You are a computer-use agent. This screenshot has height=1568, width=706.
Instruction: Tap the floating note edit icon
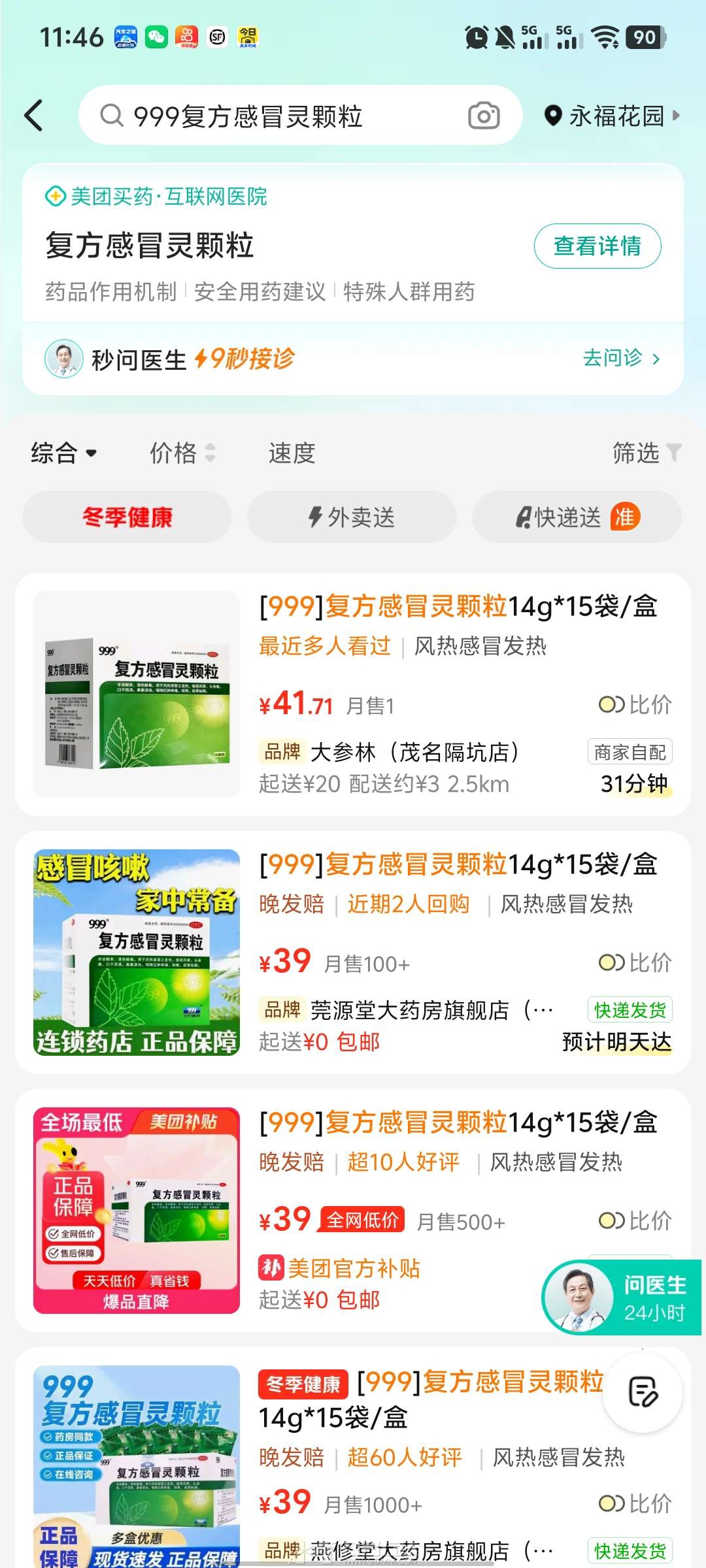pos(643,1392)
